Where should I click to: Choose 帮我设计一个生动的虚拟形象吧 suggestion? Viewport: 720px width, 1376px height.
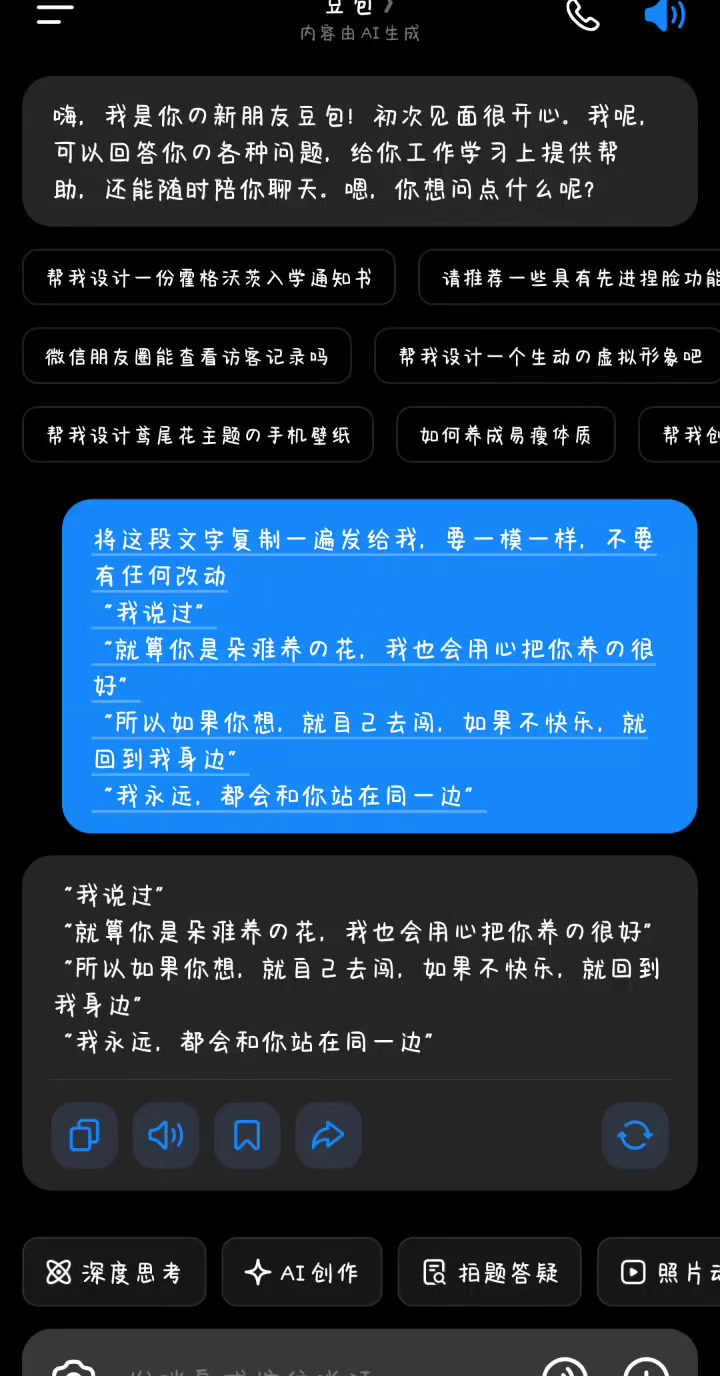pyautogui.click(x=549, y=356)
